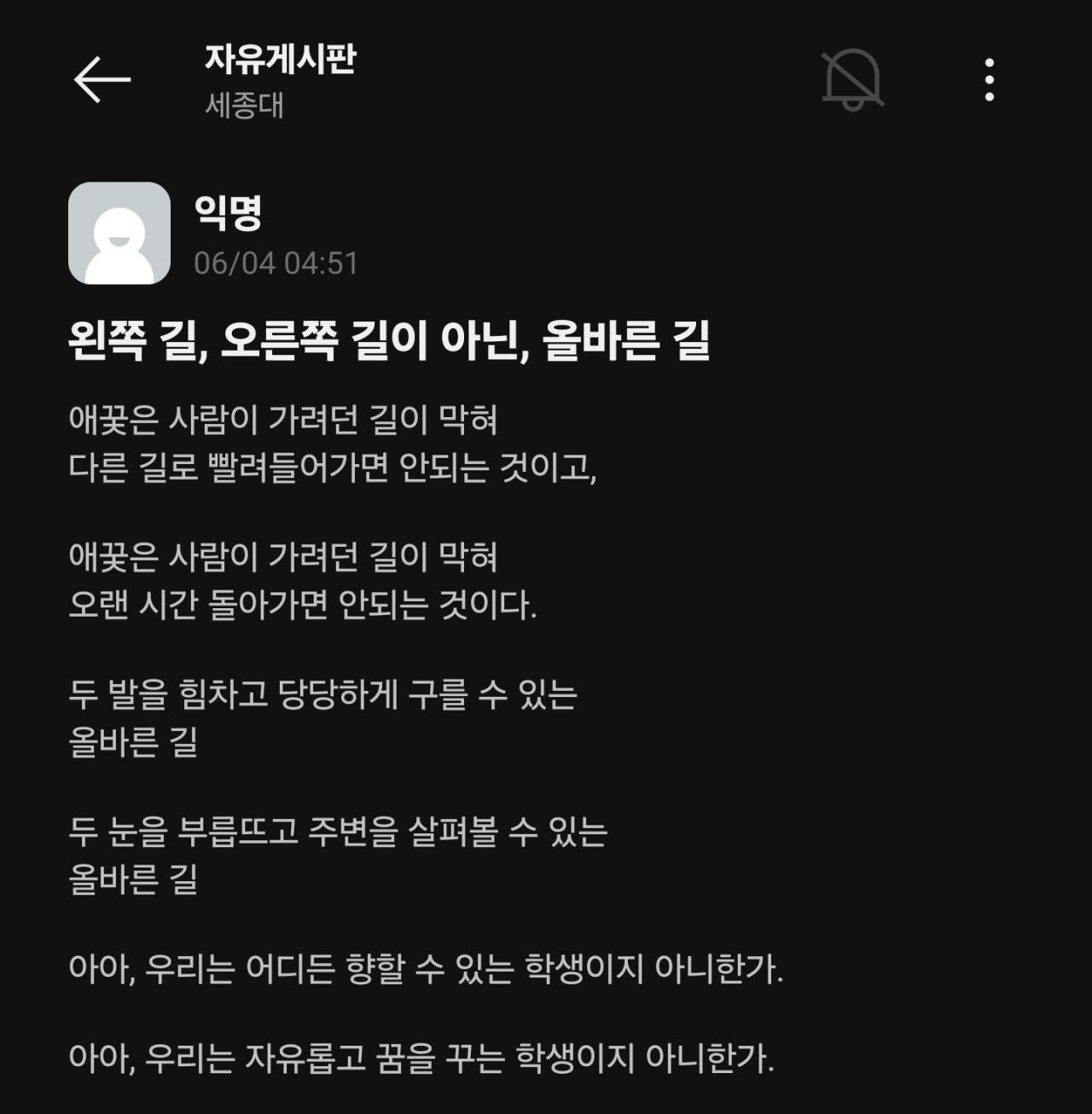
Task: Toggle post notifications with the muted bell
Action: click(852, 80)
